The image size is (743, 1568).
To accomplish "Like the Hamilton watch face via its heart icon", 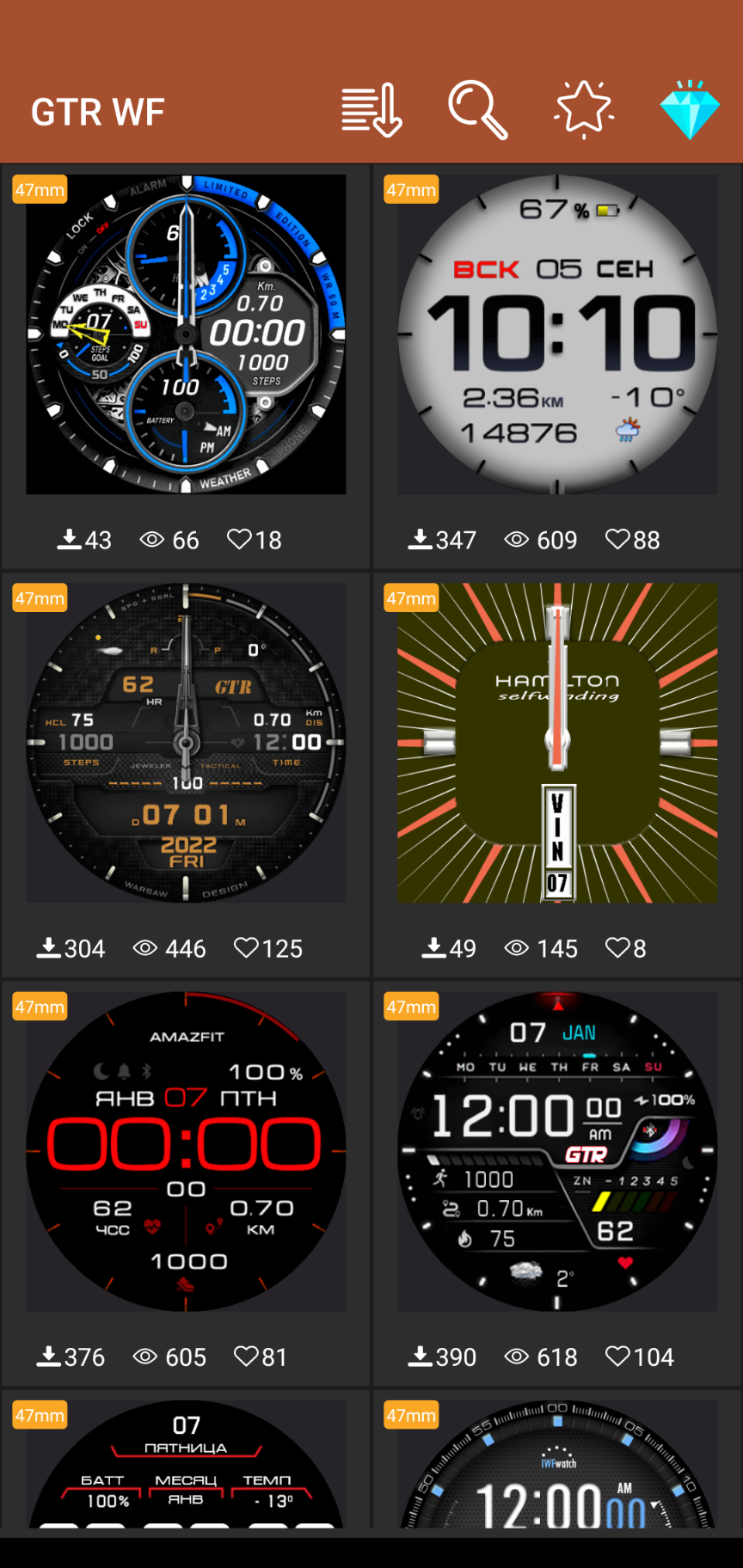I will (616, 948).
